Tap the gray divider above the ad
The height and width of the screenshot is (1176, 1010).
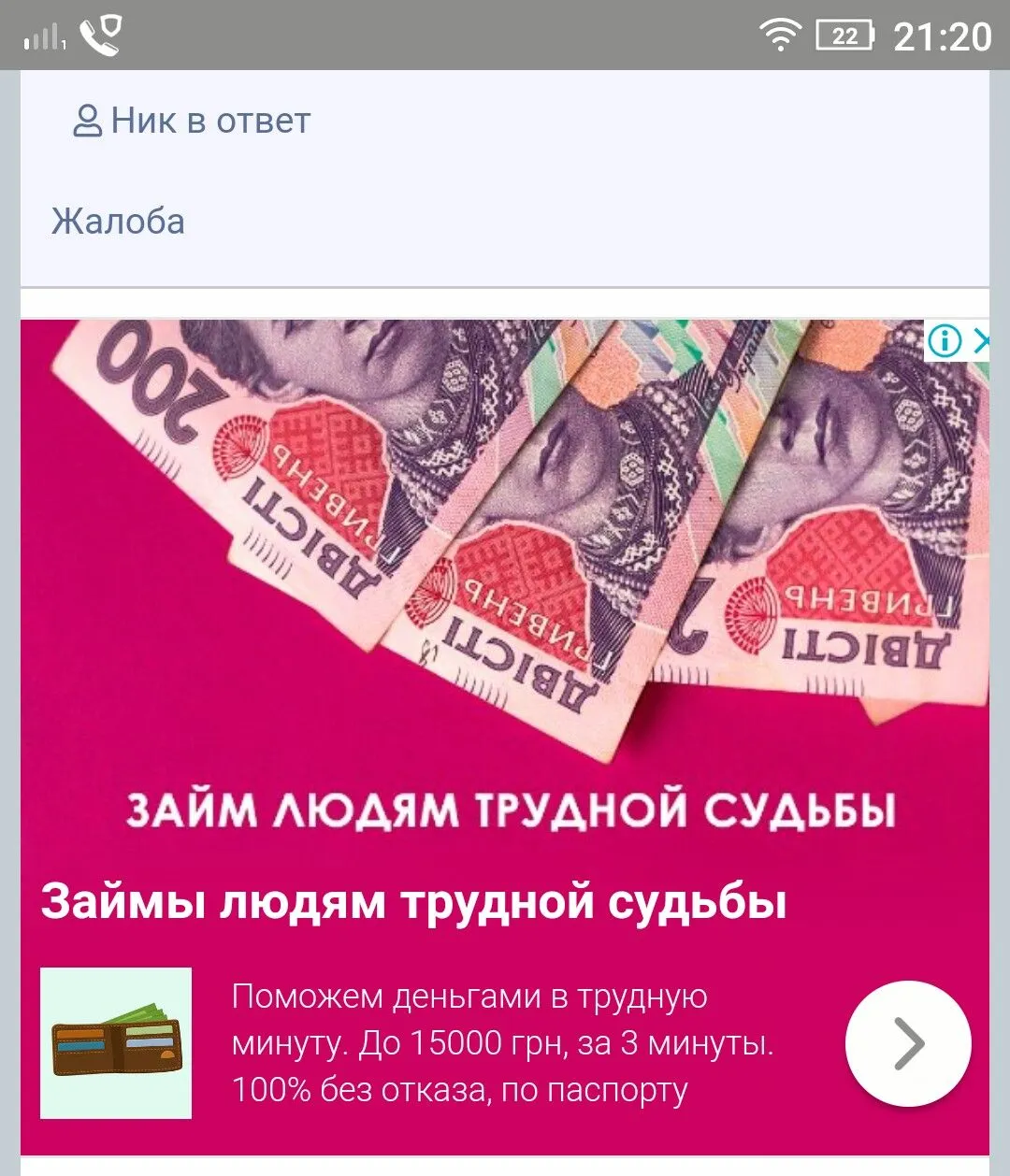coord(505,297)
